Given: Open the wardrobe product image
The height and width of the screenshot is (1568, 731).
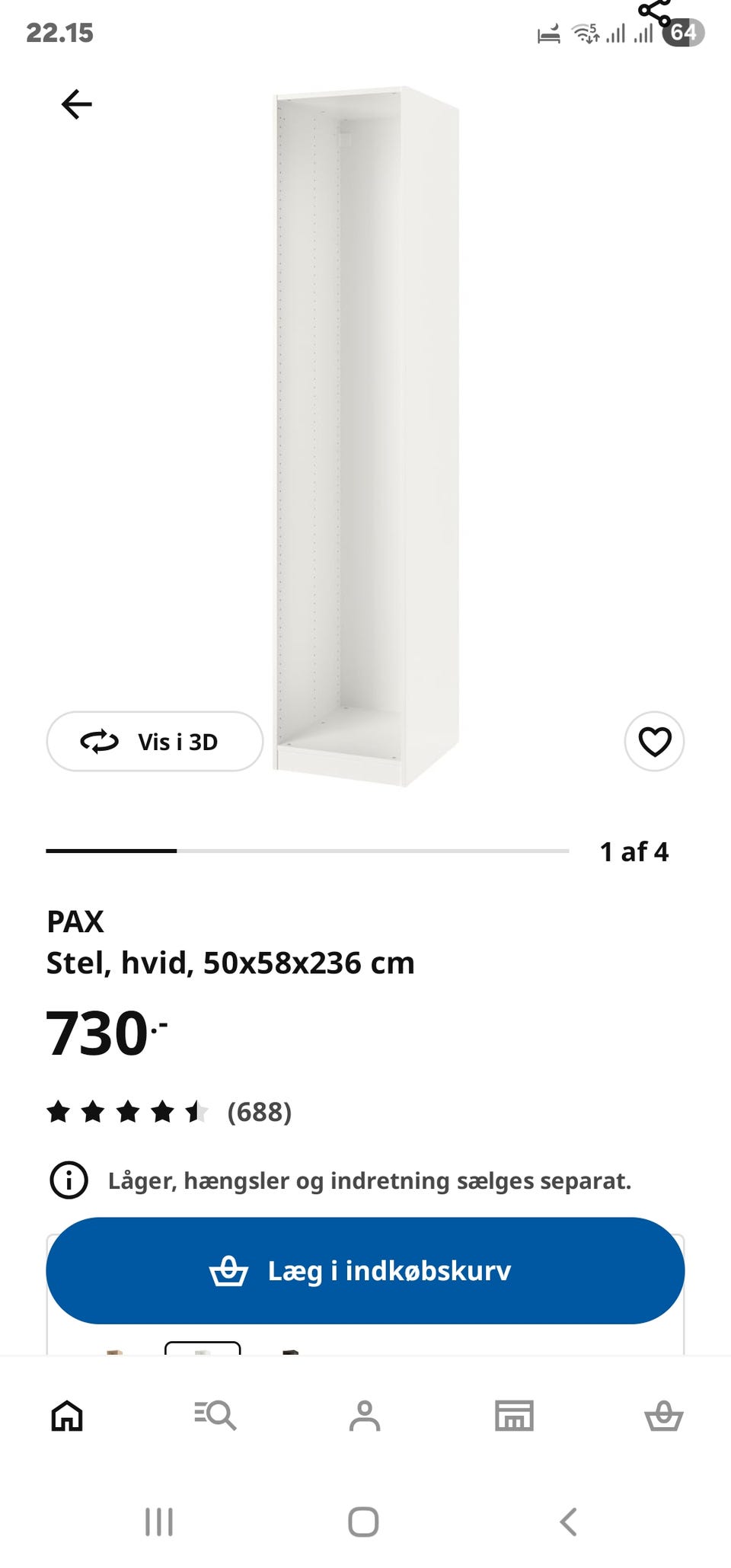Looking at the screenshot, I should pyautogui.click(x=367, y=436).
